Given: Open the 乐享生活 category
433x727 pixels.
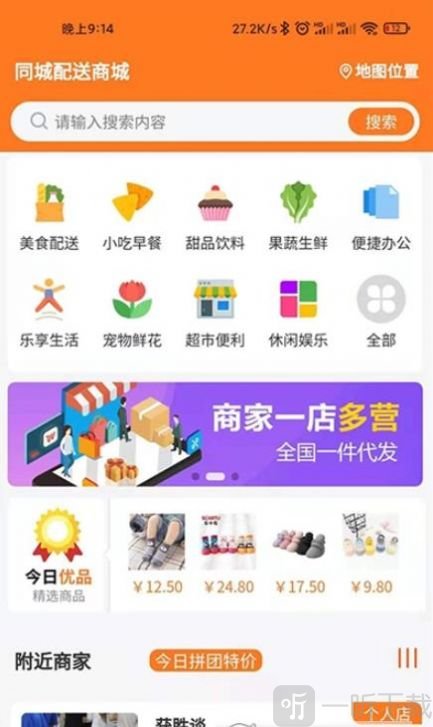Looking at the screenshot, I should [x=49, y=313].
